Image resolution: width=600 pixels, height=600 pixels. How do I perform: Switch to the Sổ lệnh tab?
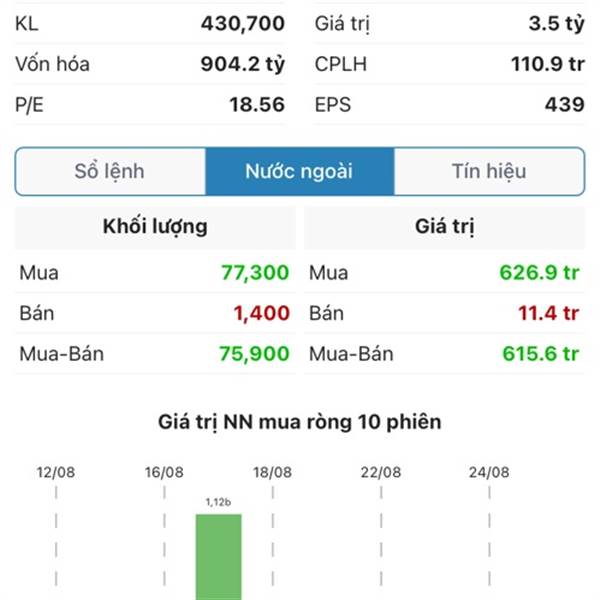point(110,171)
